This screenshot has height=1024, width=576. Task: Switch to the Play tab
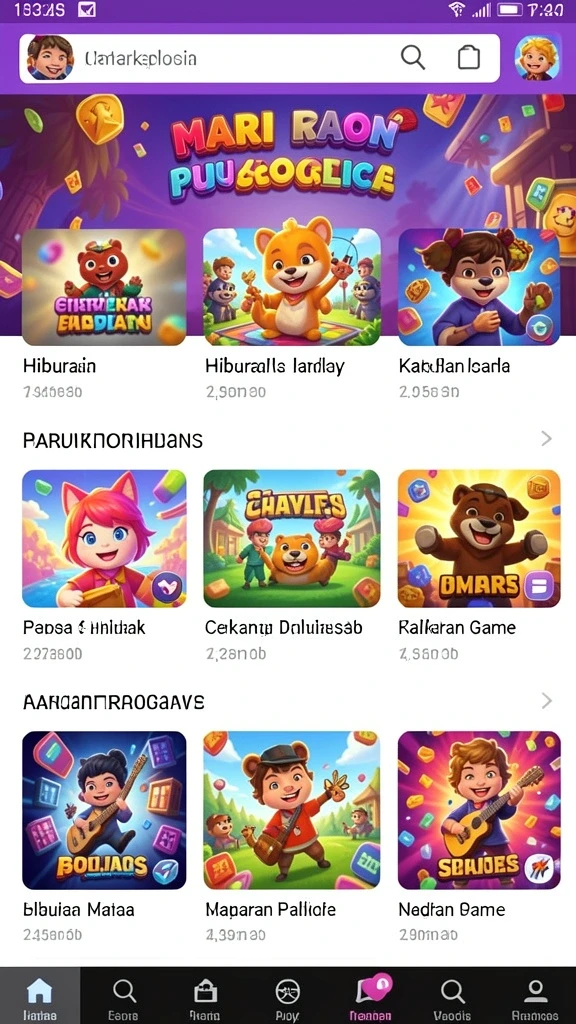287,996
